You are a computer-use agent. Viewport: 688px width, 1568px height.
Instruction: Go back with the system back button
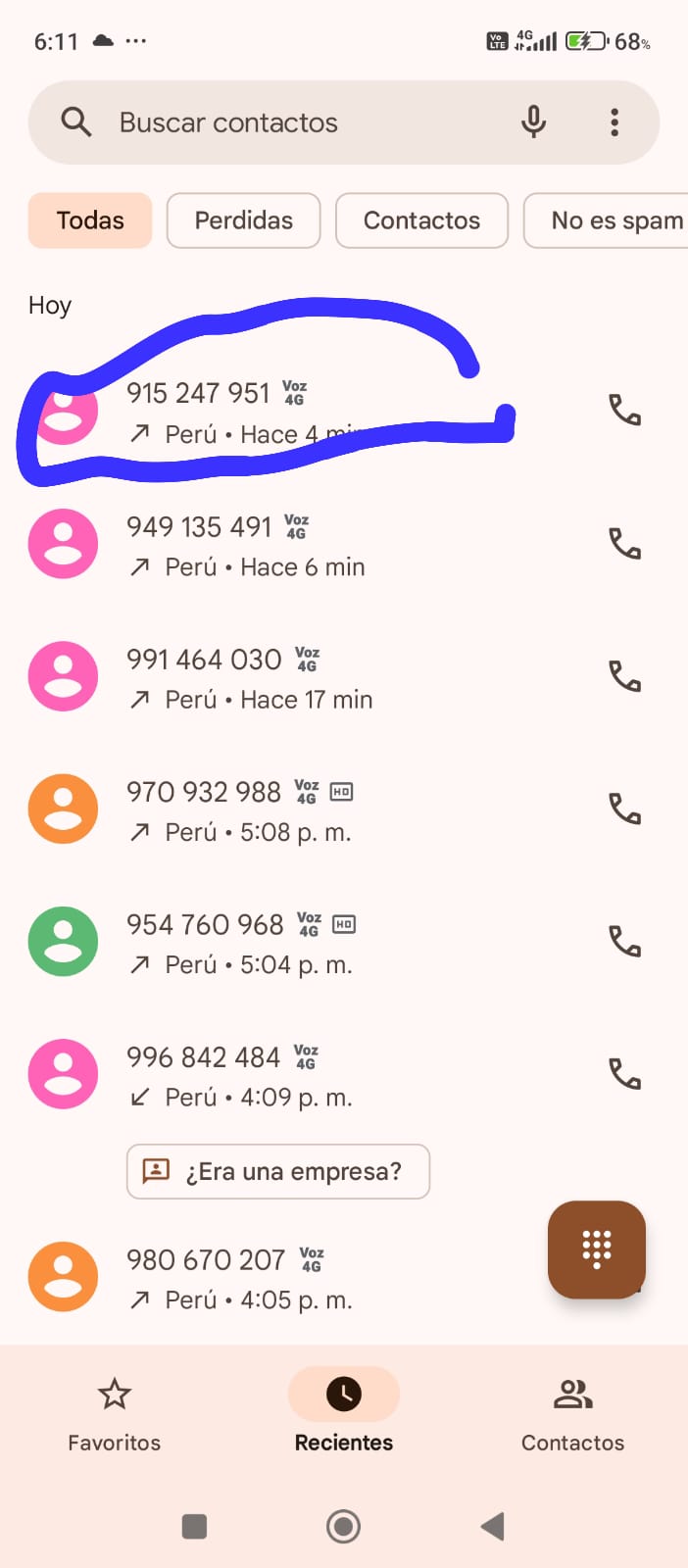493,1526
